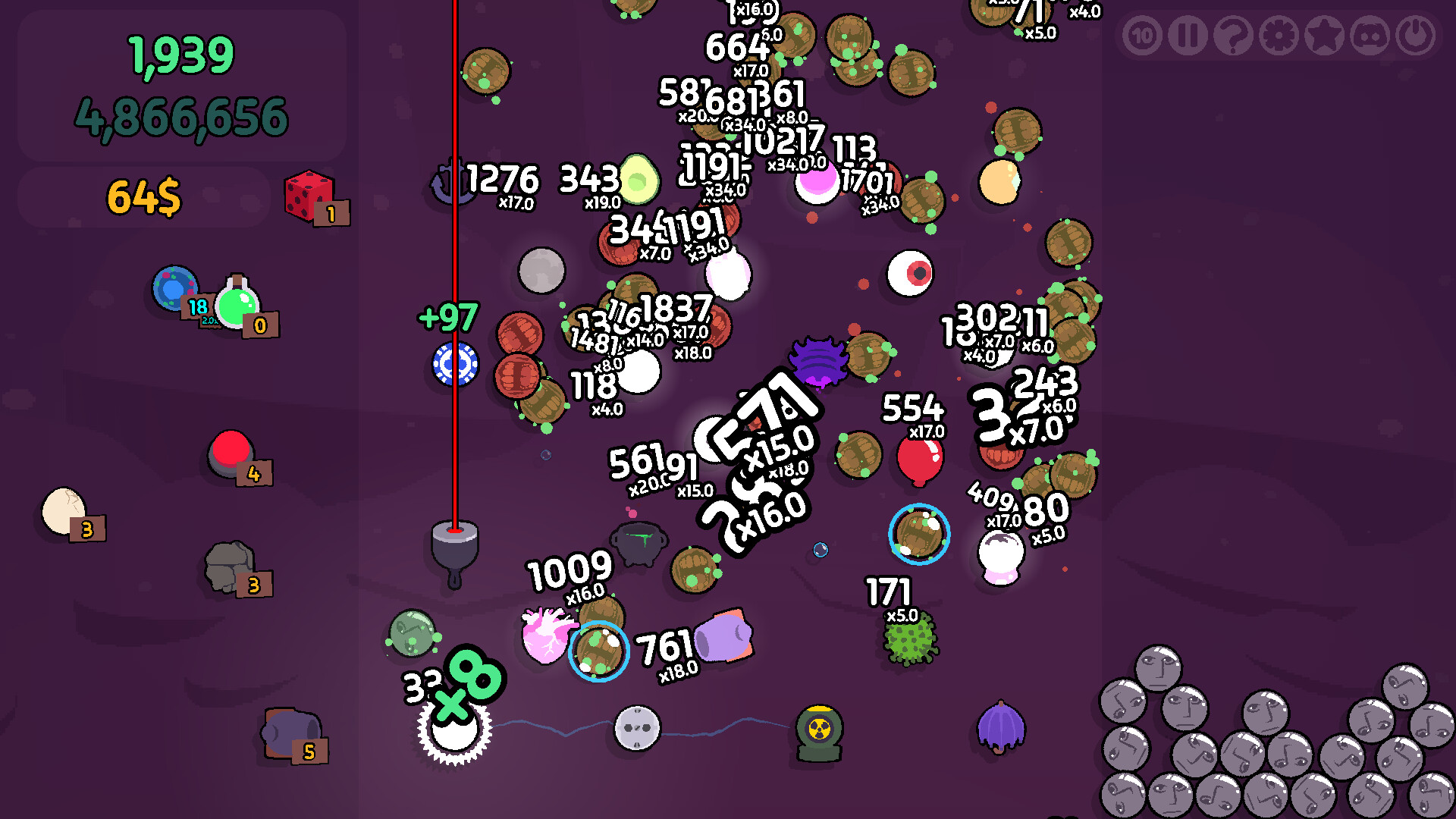Pause the game
The width and height of the screenshot is (1456, 819).
coord(1188,35)
